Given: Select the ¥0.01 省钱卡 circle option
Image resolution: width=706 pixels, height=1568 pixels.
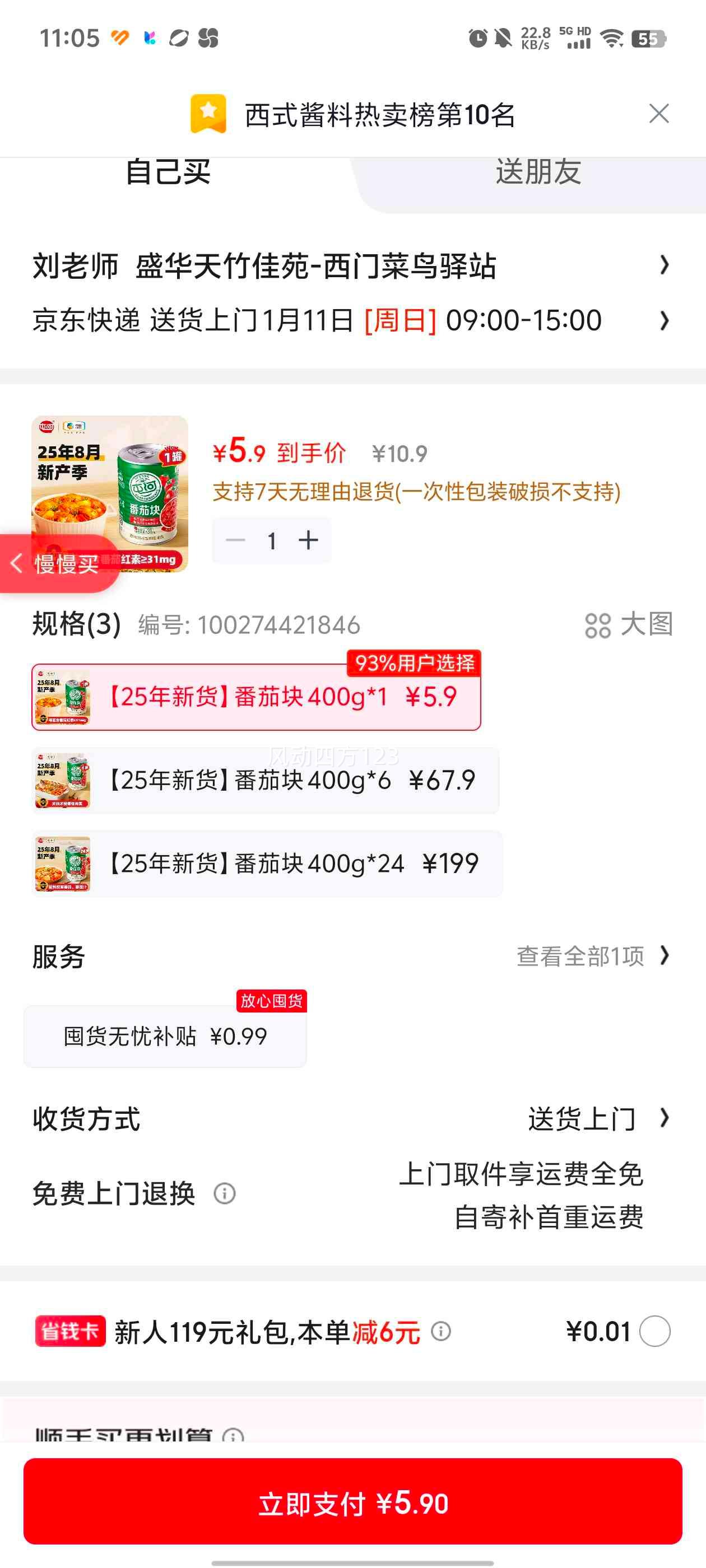Looking at the screenshot, I should click(656, 1331).
